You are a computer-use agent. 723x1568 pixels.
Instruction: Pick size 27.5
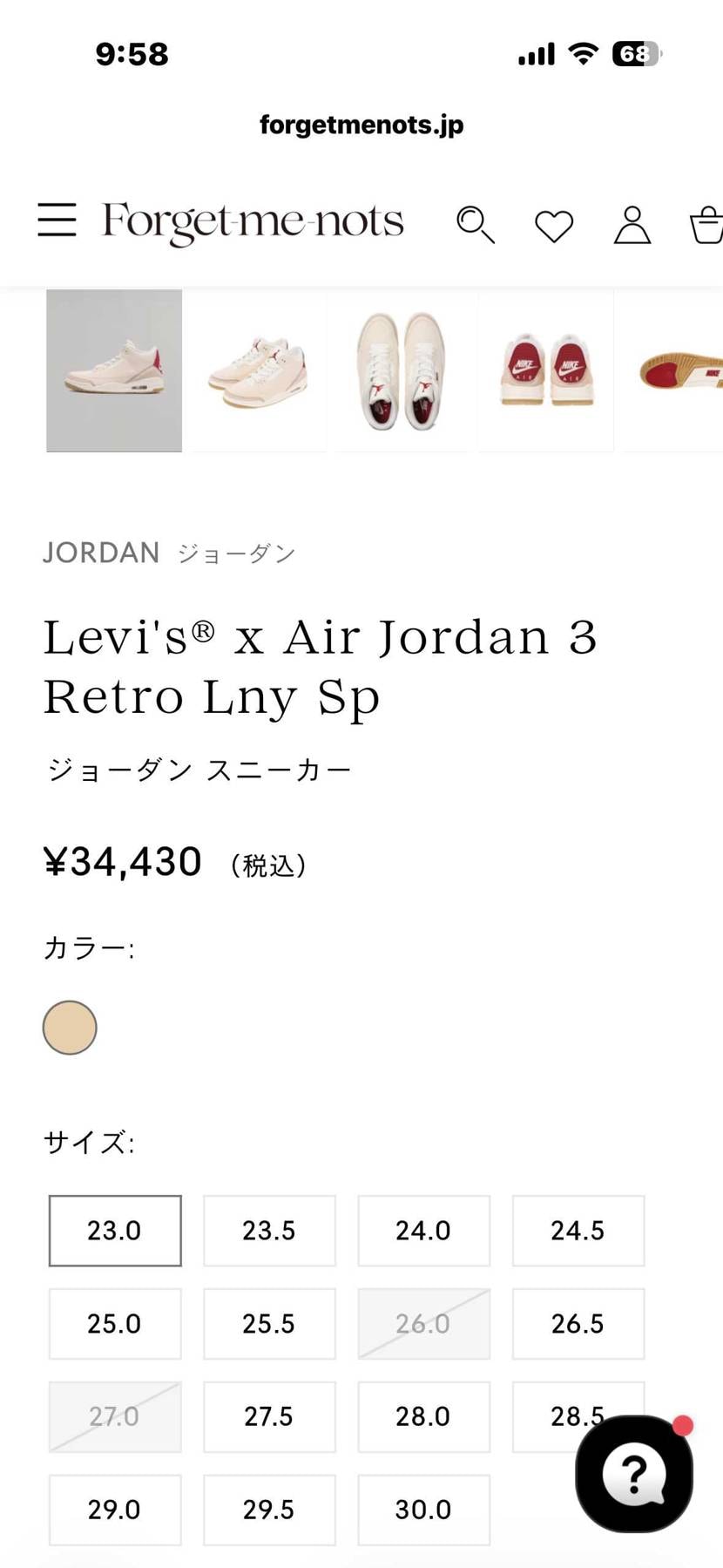click(269, 1416)
